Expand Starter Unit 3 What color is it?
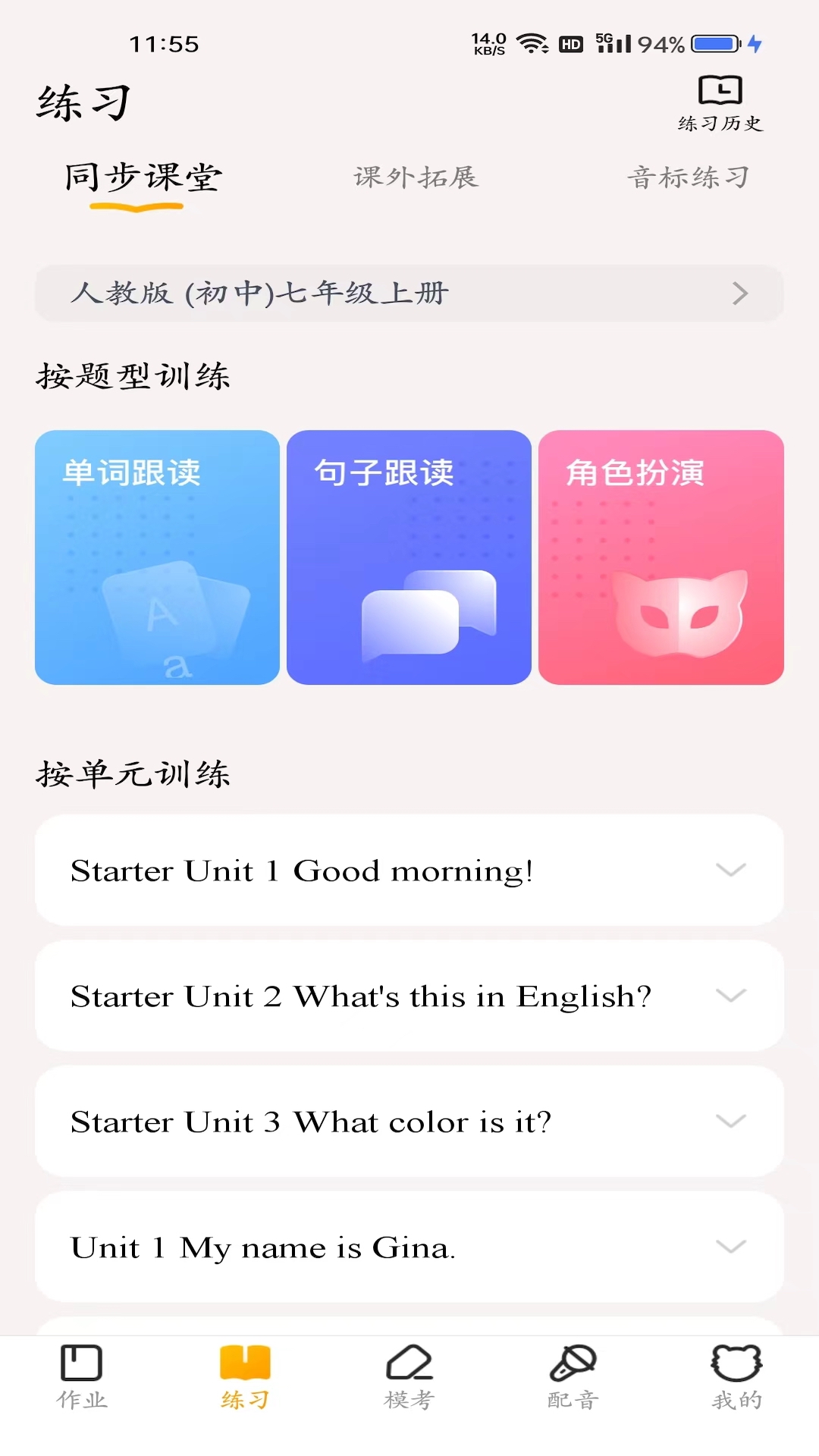819x1456 pixels. click(730, 1122)
